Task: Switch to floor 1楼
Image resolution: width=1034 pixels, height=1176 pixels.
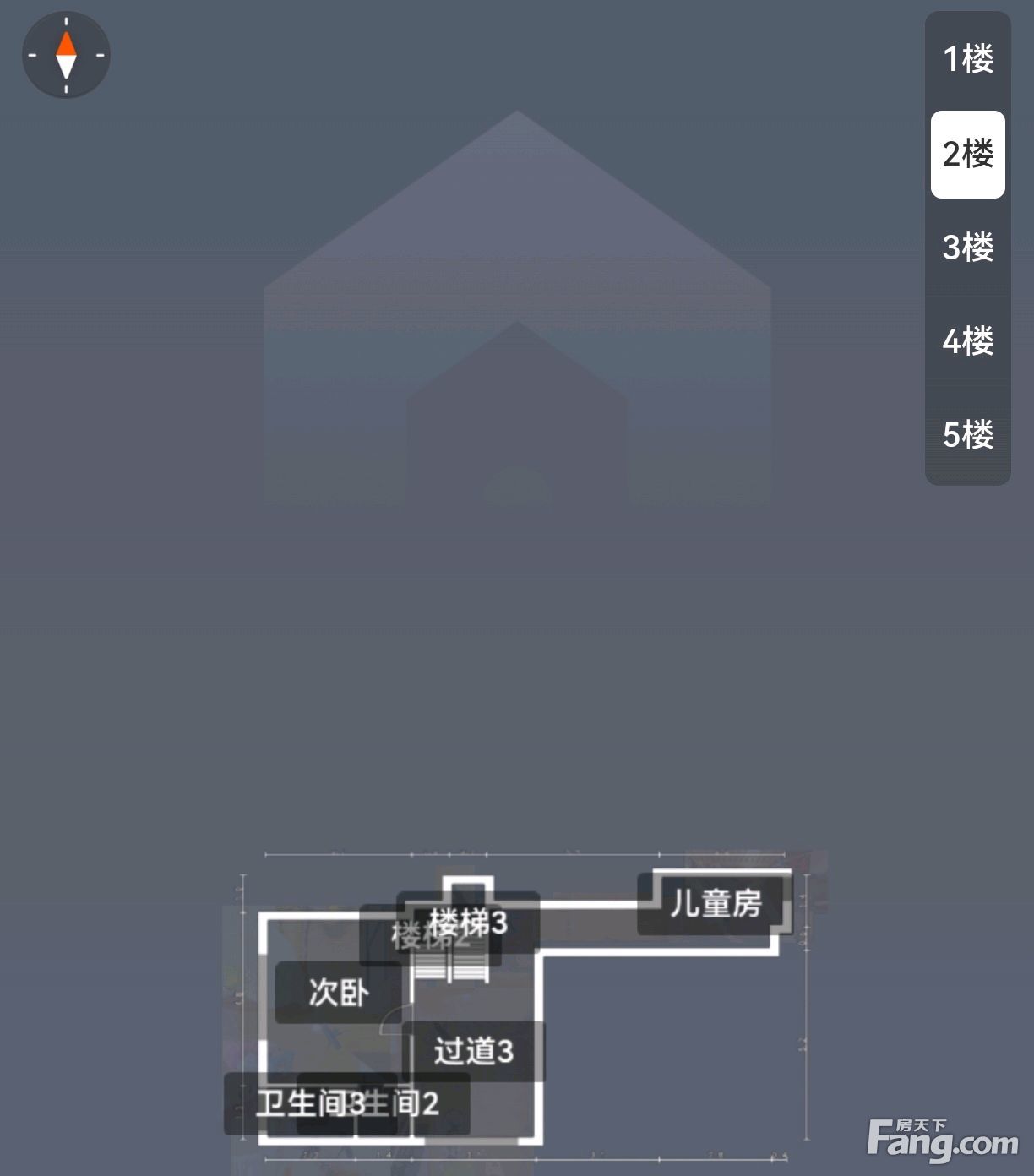Action: (967, 59)
